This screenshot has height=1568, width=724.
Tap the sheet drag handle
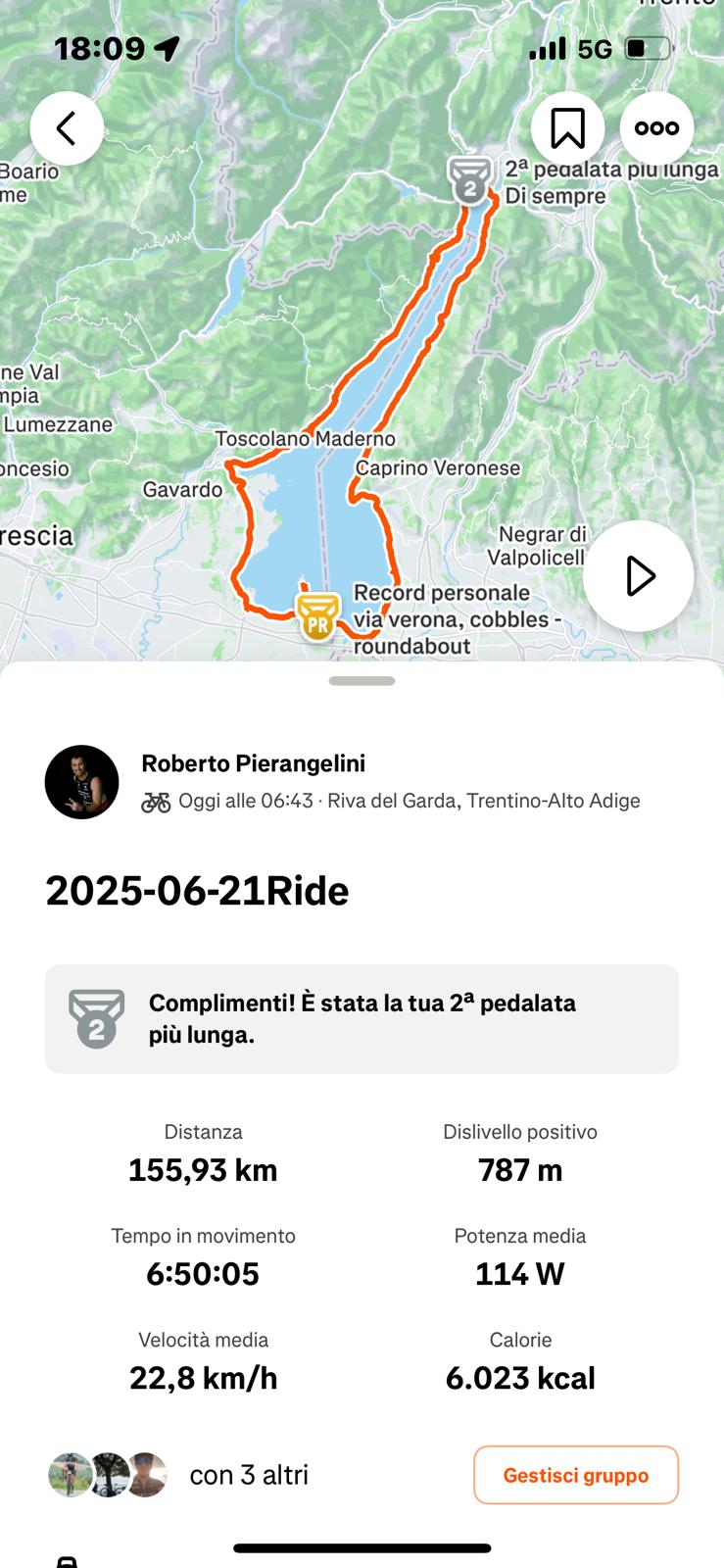(362, 681)
